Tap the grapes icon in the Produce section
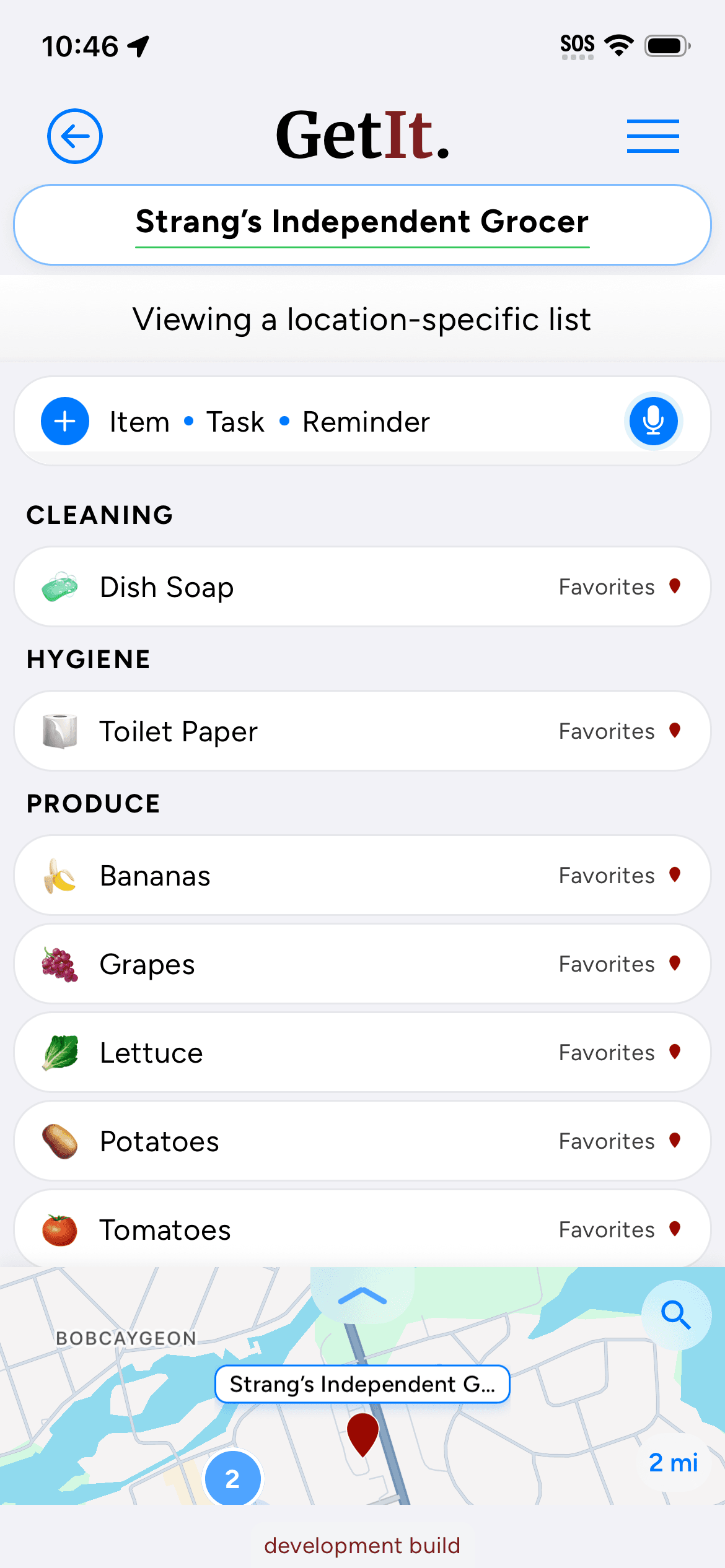The height and width of the screenshot is (1568, 725). pyautogui.click(x=60, y=964)
